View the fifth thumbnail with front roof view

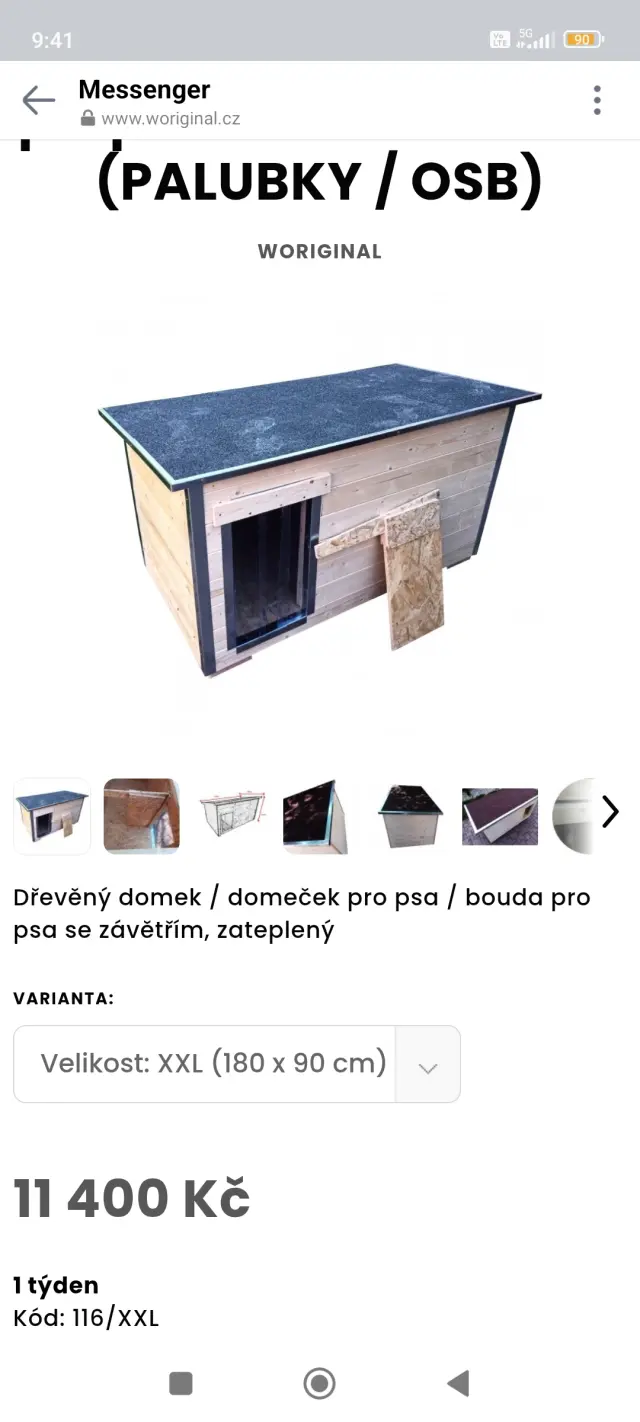[410, 816]
